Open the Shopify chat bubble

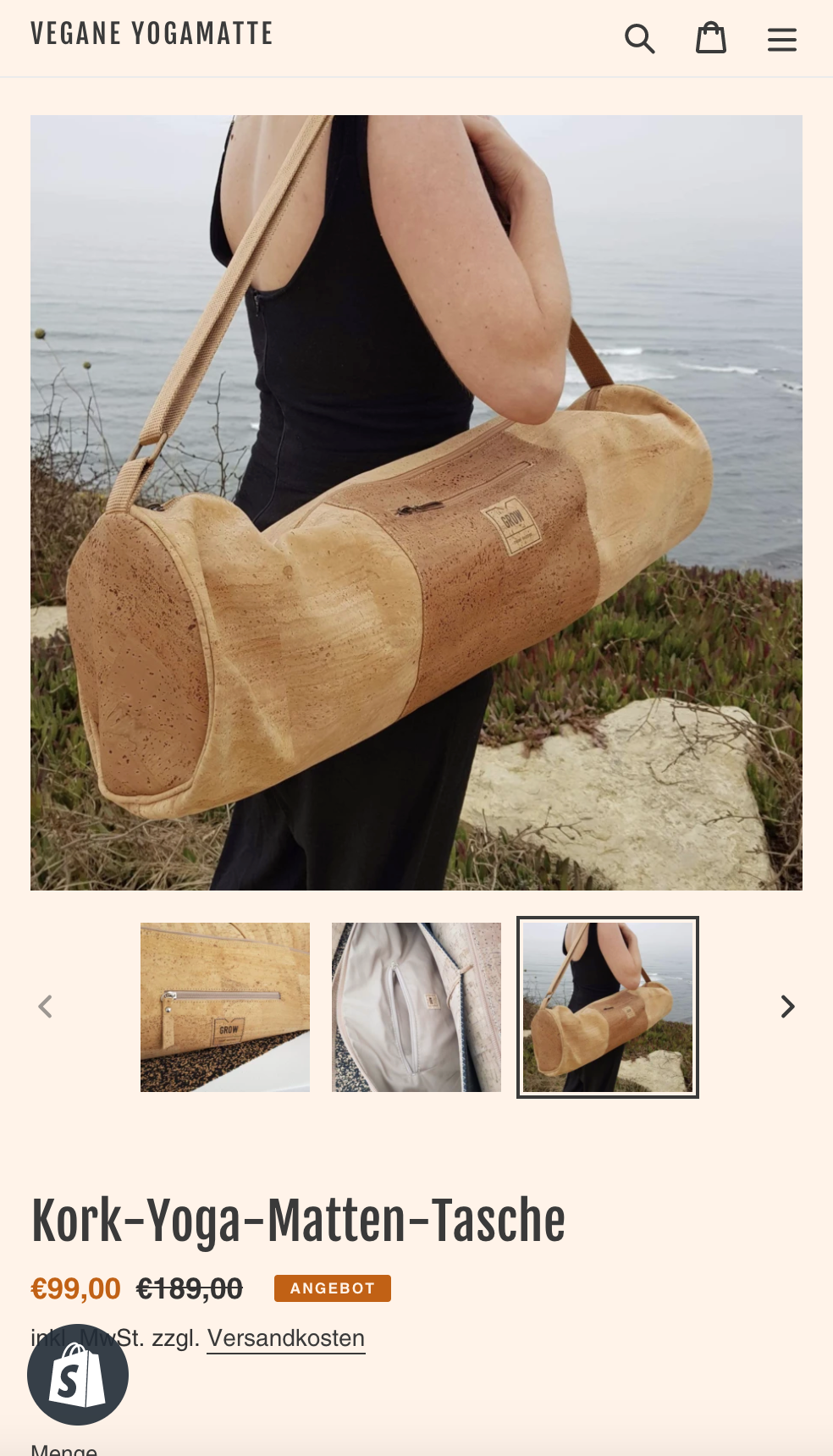point(78,1375)
